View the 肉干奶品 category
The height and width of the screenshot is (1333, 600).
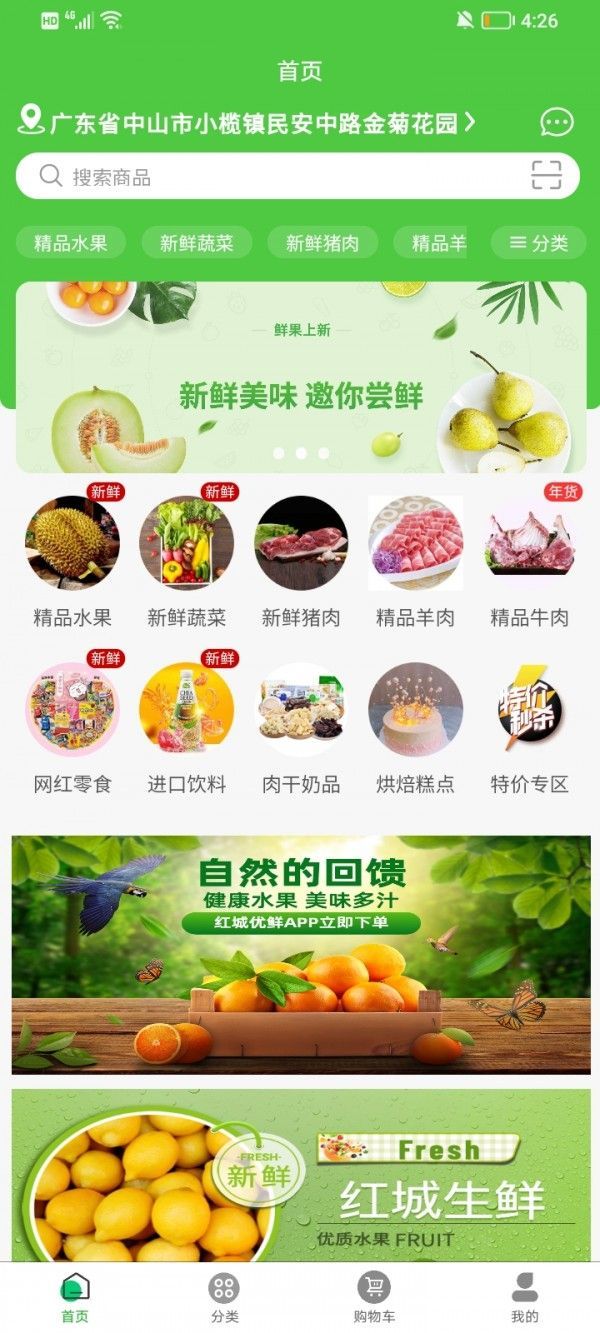(300, 727)
